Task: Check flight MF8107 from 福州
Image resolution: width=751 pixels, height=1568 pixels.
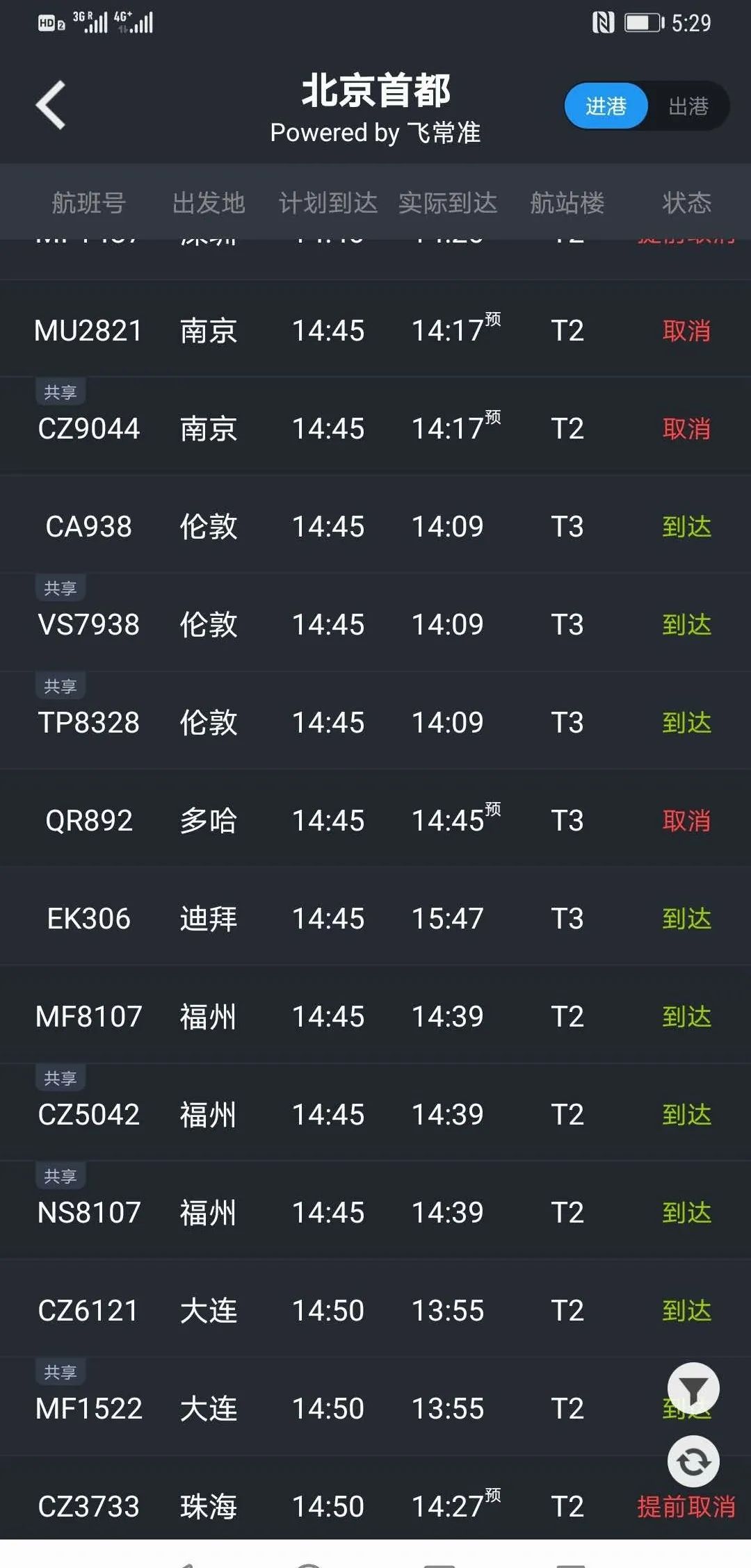Action: pyautogui.click(x=89, y=1017)
